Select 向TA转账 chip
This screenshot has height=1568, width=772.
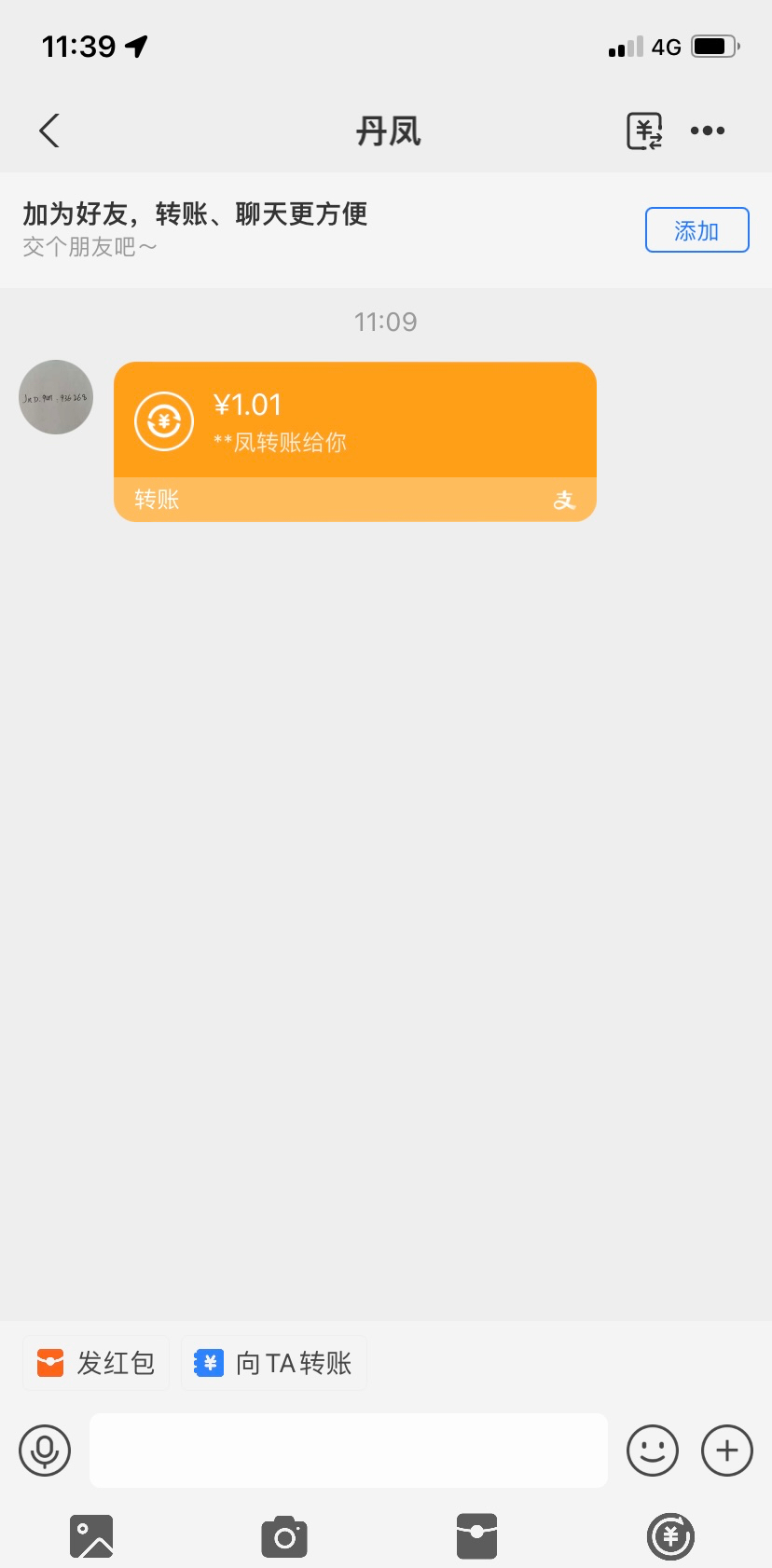coord(273,1363)
